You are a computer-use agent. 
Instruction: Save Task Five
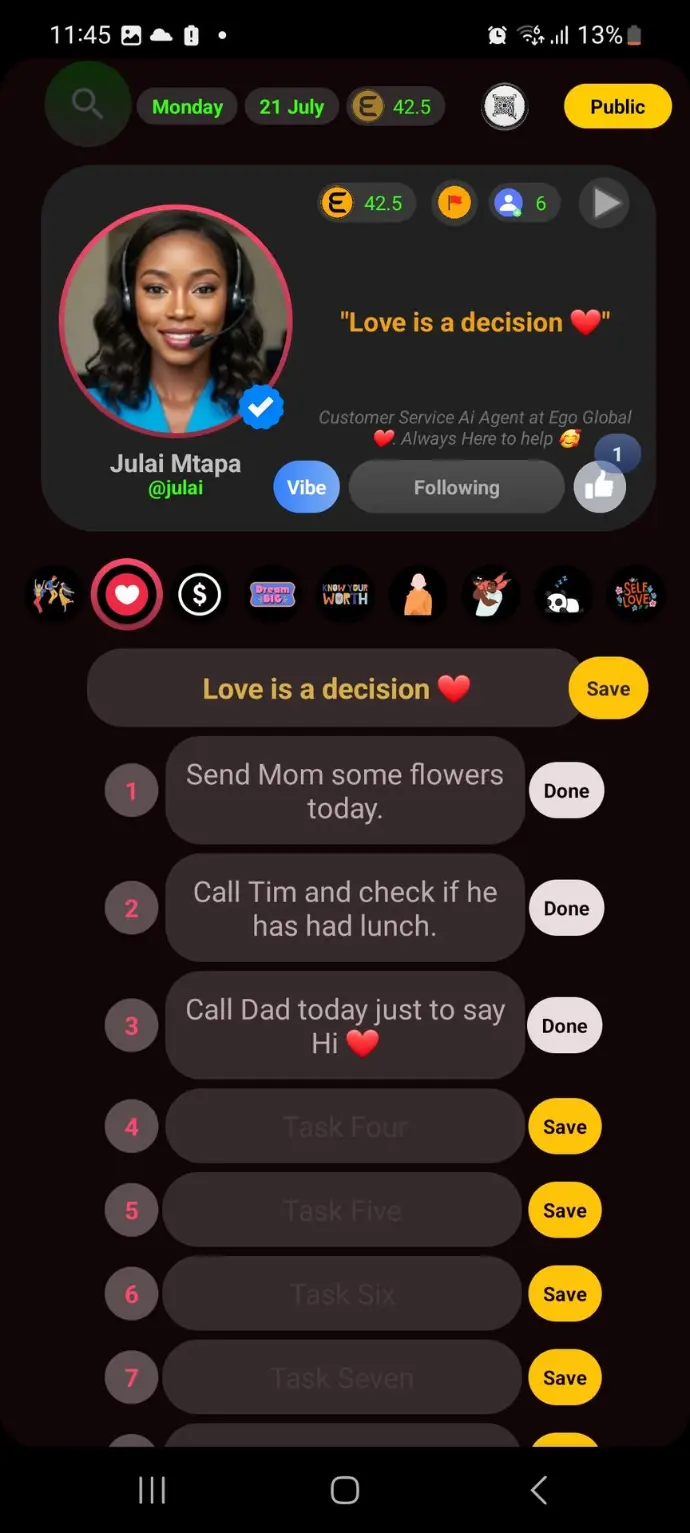pyautogui.click(x=565, y=1210)
